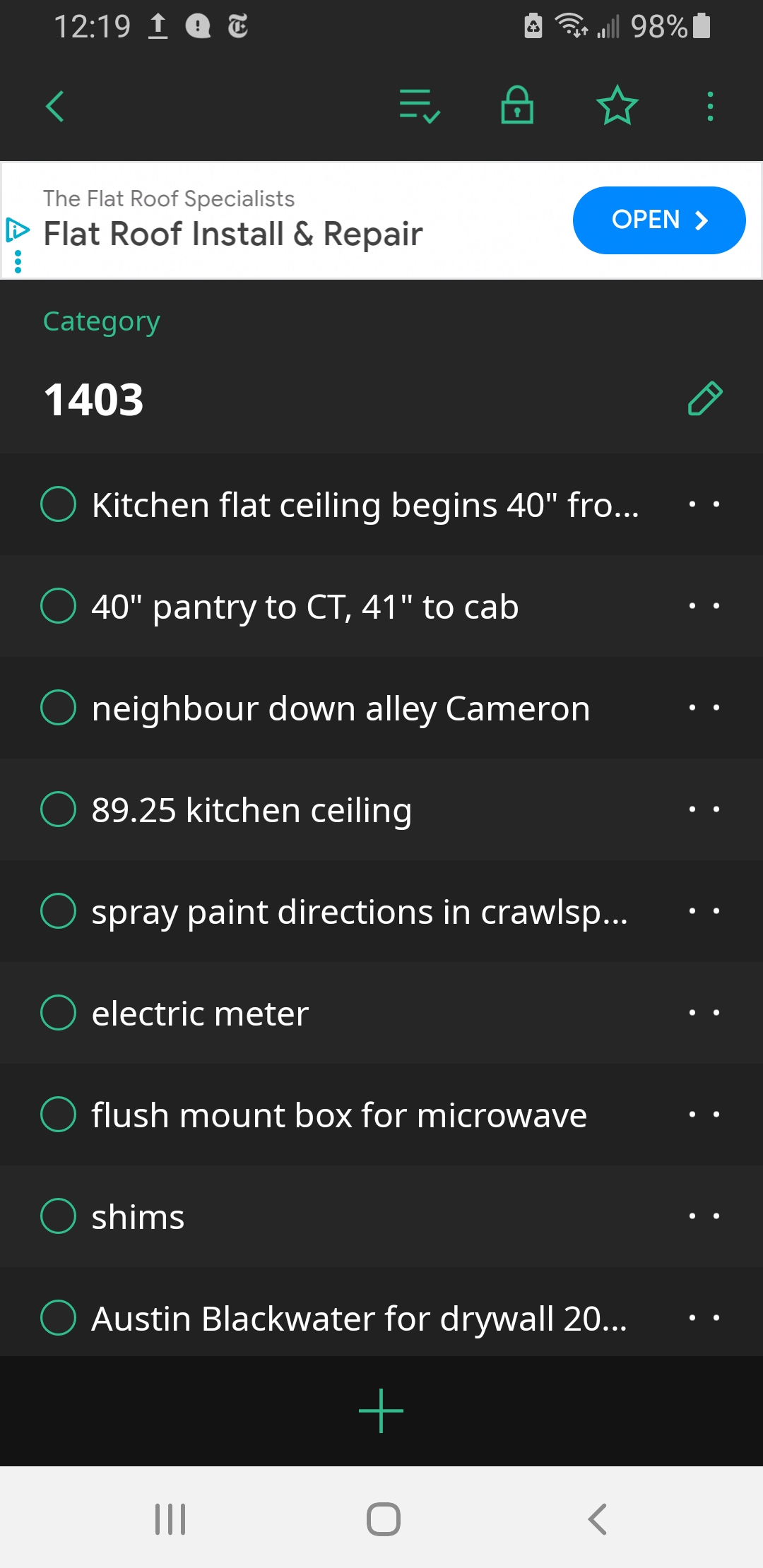This screenshot has height=1568, width=763.
Task: Check off the 'electric meter' item
Action: tap(58, 1013)
